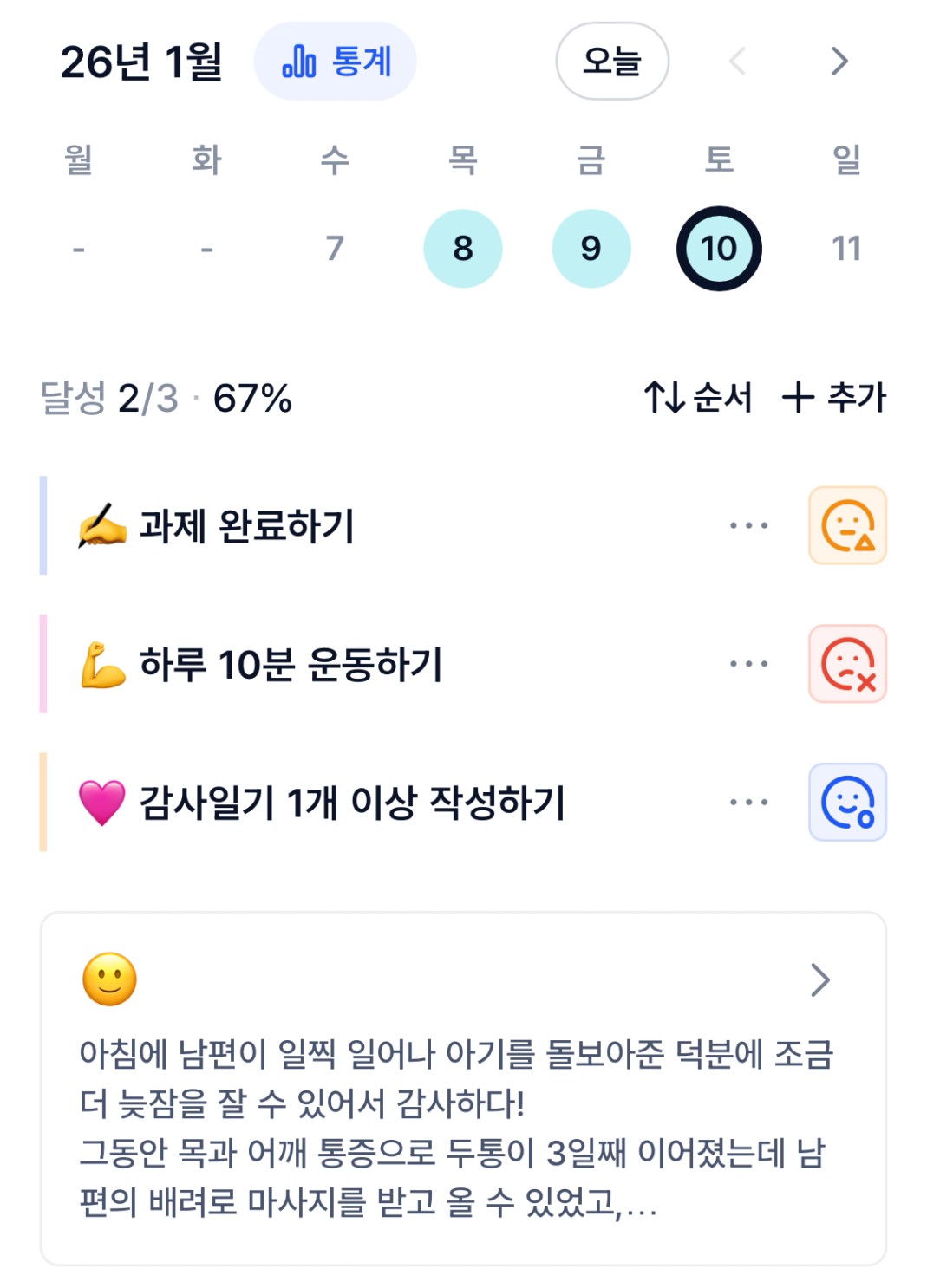Select date 10 in the week row
Image resolution: width=927 pixels, height=1288 pixels.
(x=719, y=249)
